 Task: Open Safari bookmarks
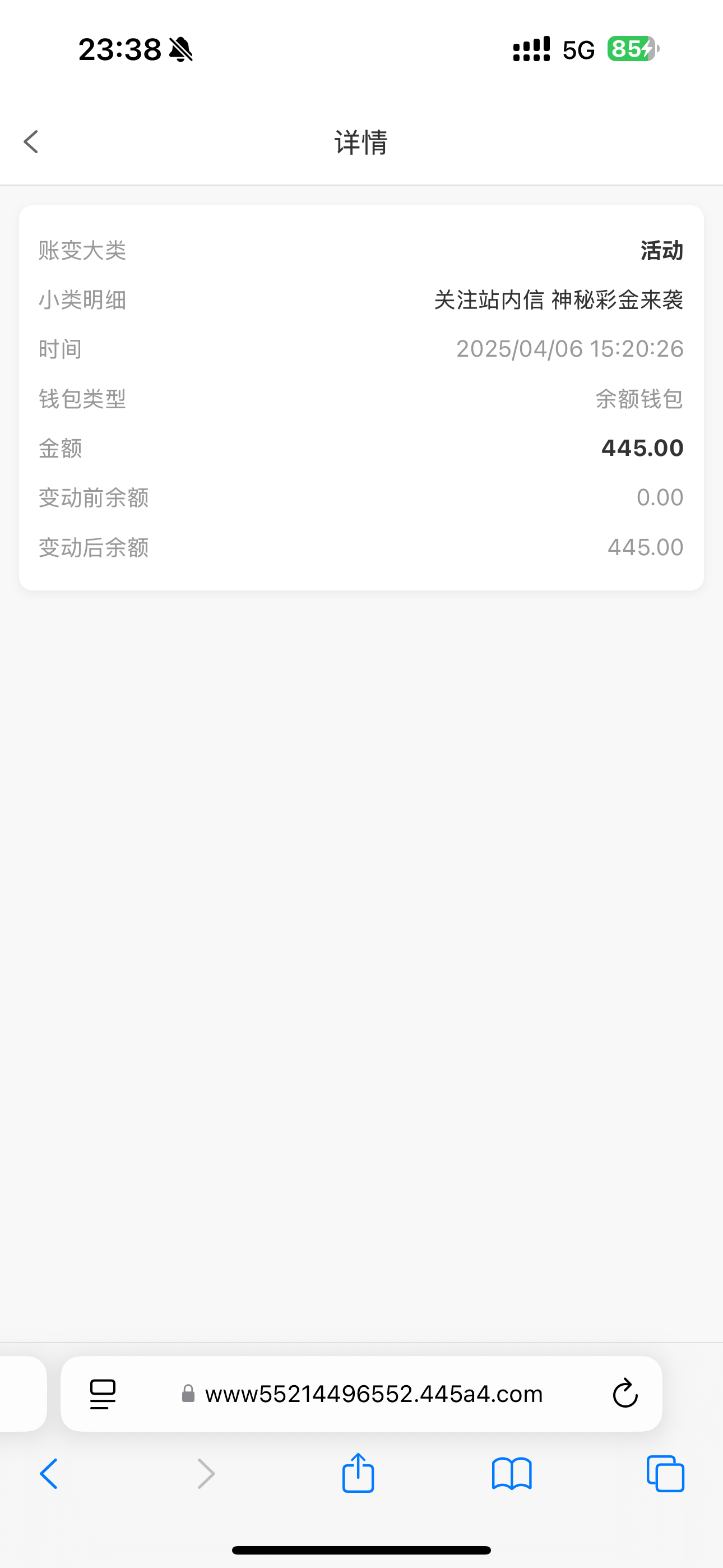(511, 1474)
